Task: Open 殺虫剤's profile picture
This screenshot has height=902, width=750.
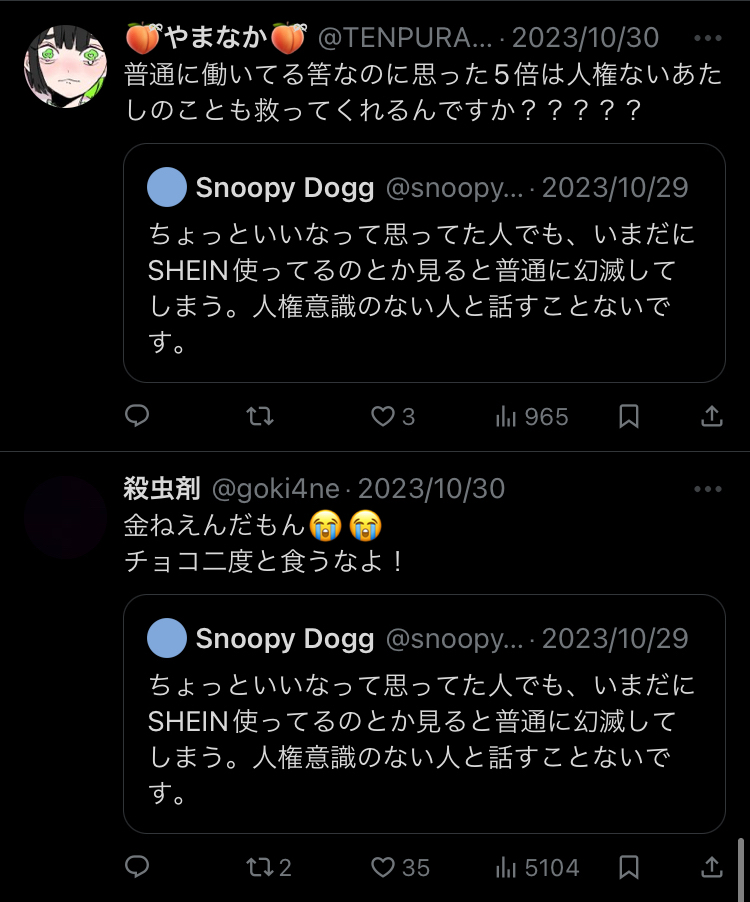Action: [64, 517]
